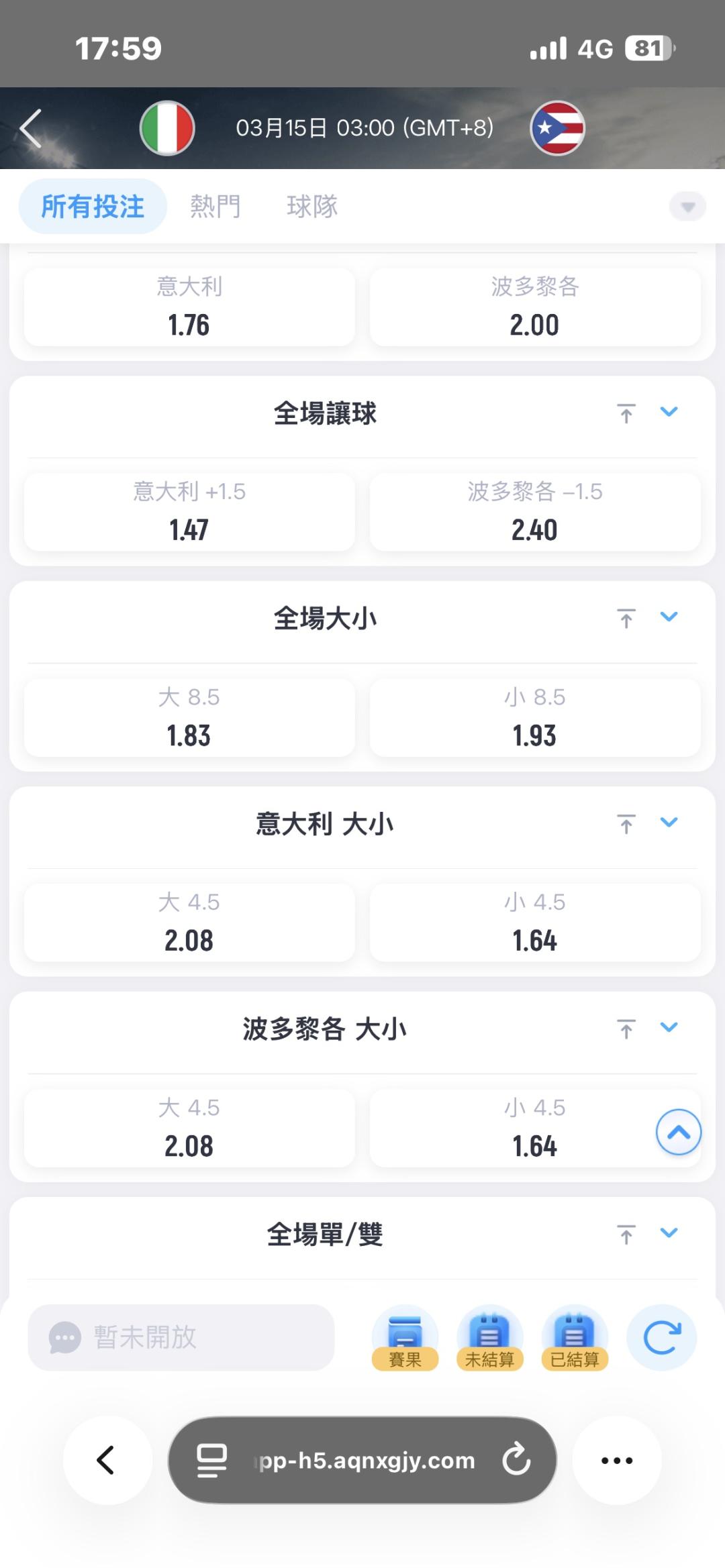The width and height of the screenshot is (725, 1568).
Task: Jump back to top with the floating arrow
Action: (678, 1133)
